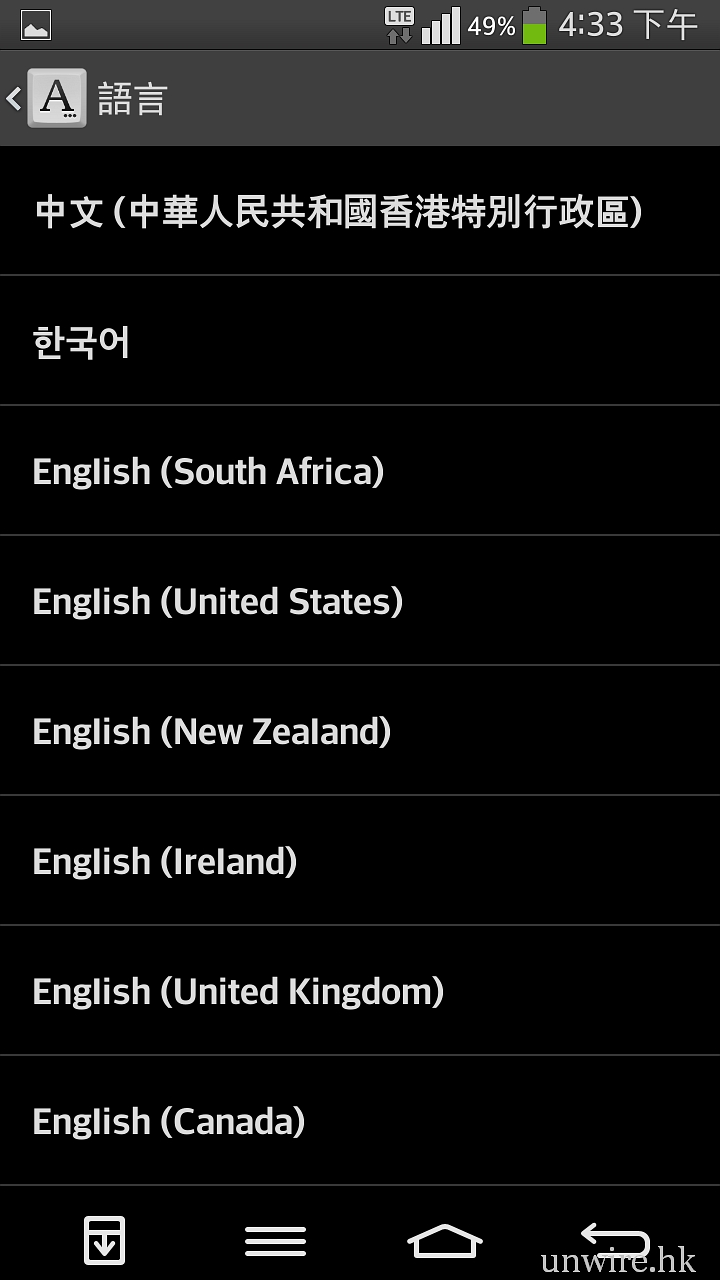This screenshot has height=1280, width=720.
Task: Choose 한국어 as the language
Action: [82, 342]
